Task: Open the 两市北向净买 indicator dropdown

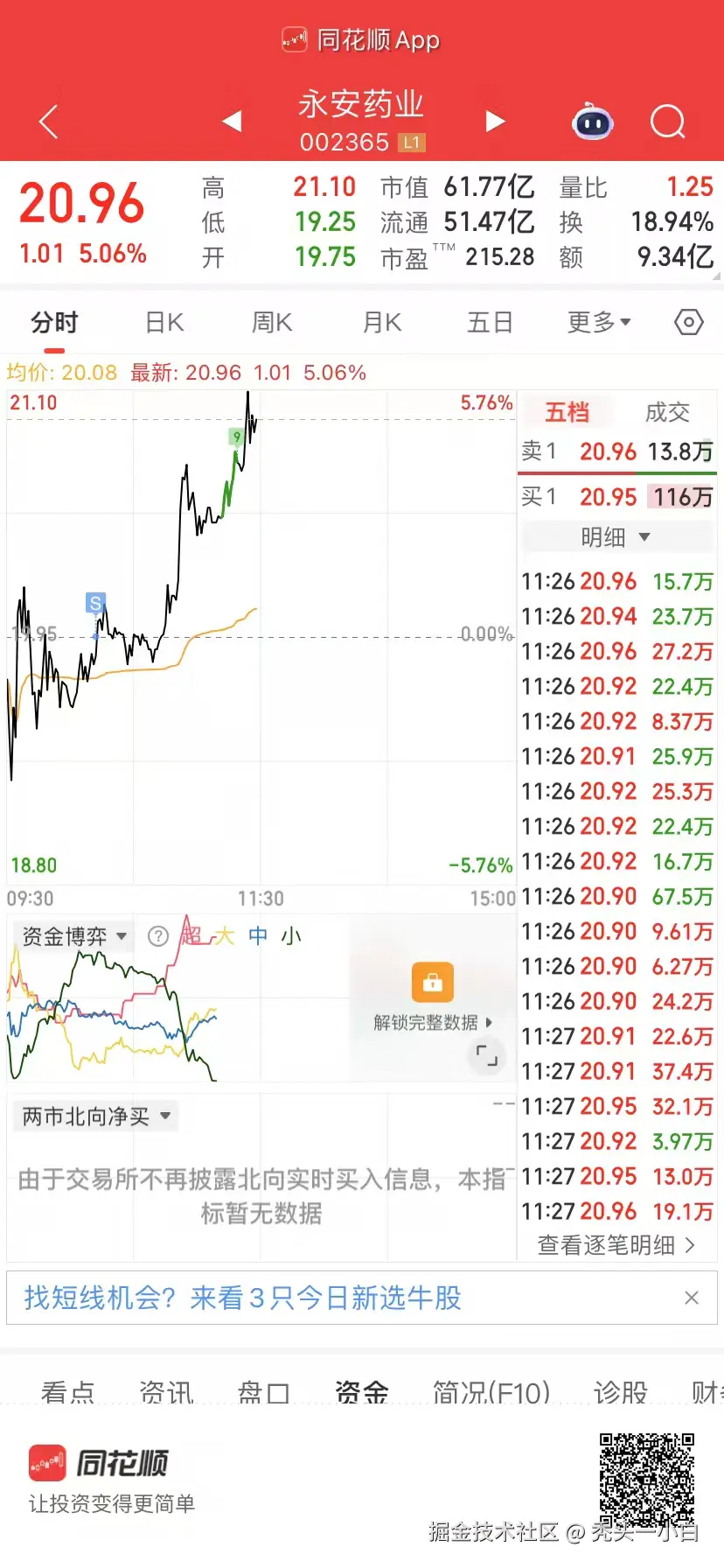Action: point(96,1116)
